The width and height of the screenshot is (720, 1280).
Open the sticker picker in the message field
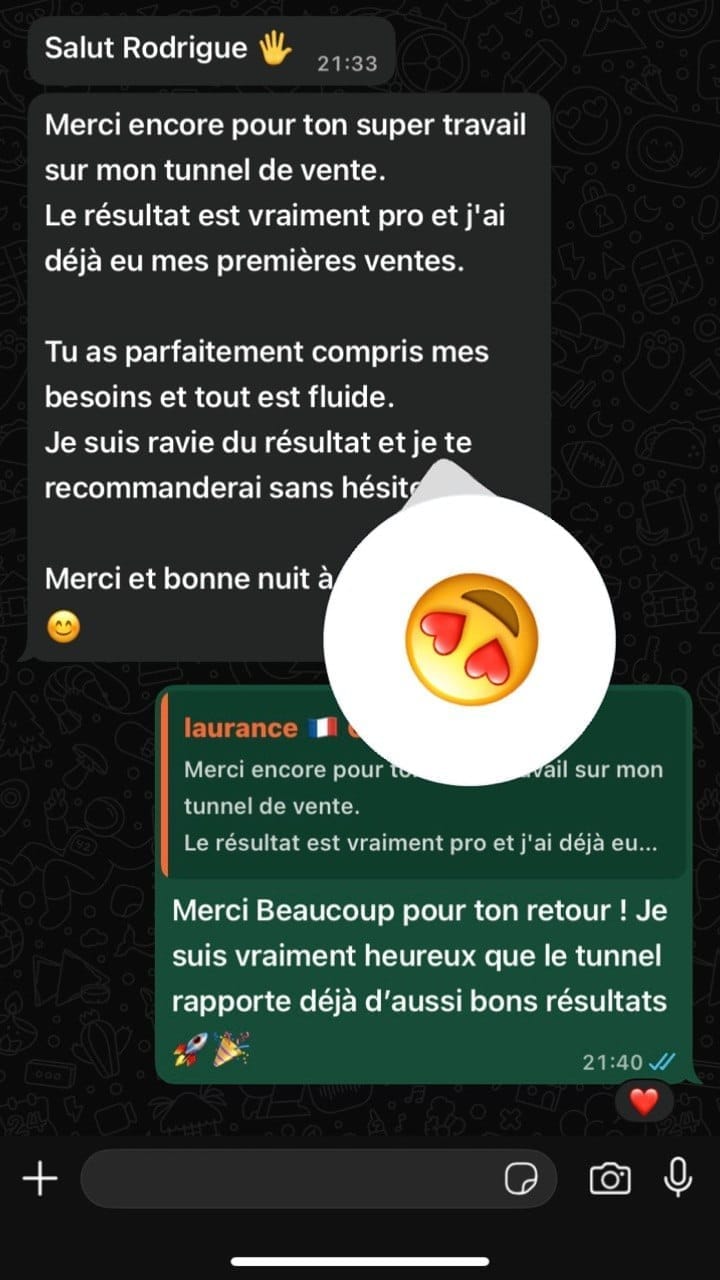521,1180
